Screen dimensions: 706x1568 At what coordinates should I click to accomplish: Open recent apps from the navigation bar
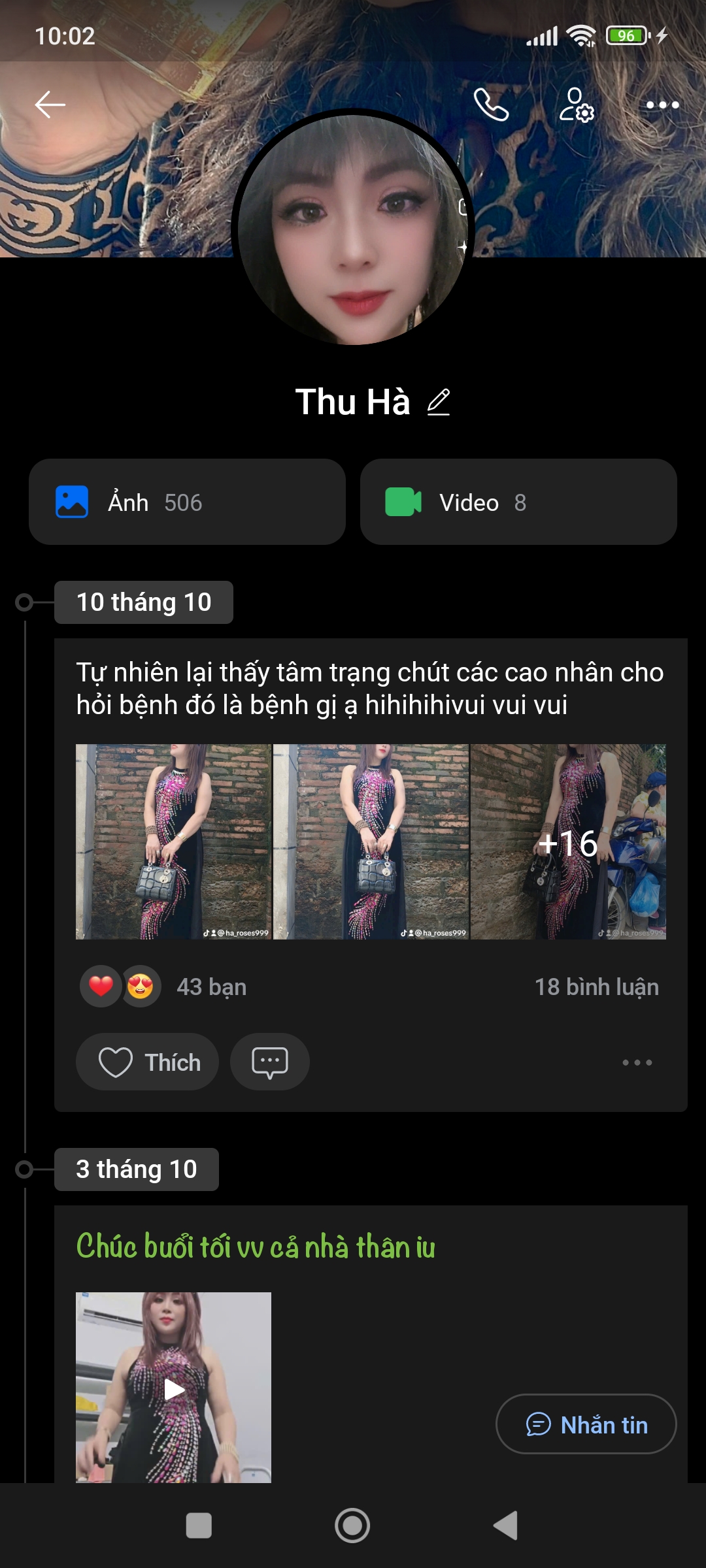click(x=199, y=1526)
